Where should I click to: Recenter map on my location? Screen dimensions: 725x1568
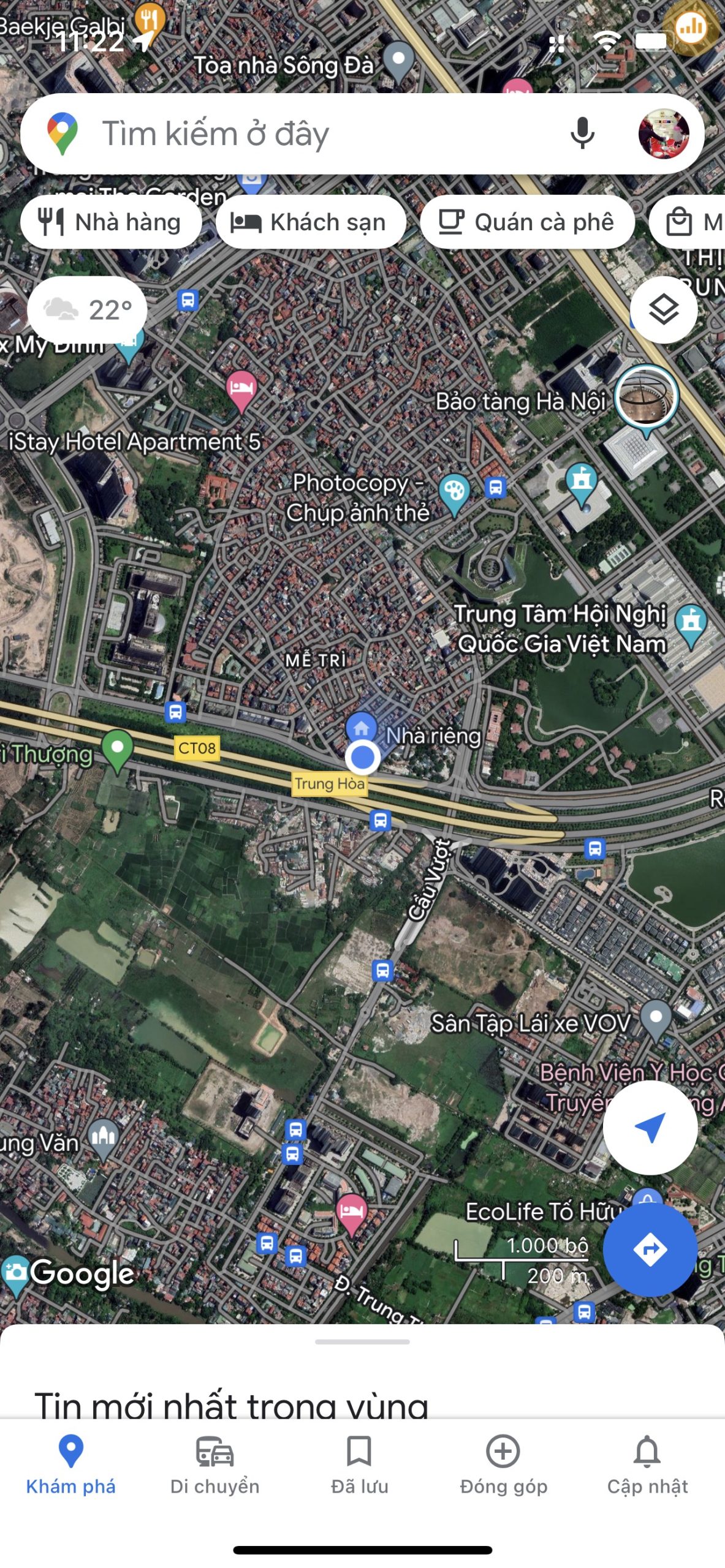pos(650,1128)
